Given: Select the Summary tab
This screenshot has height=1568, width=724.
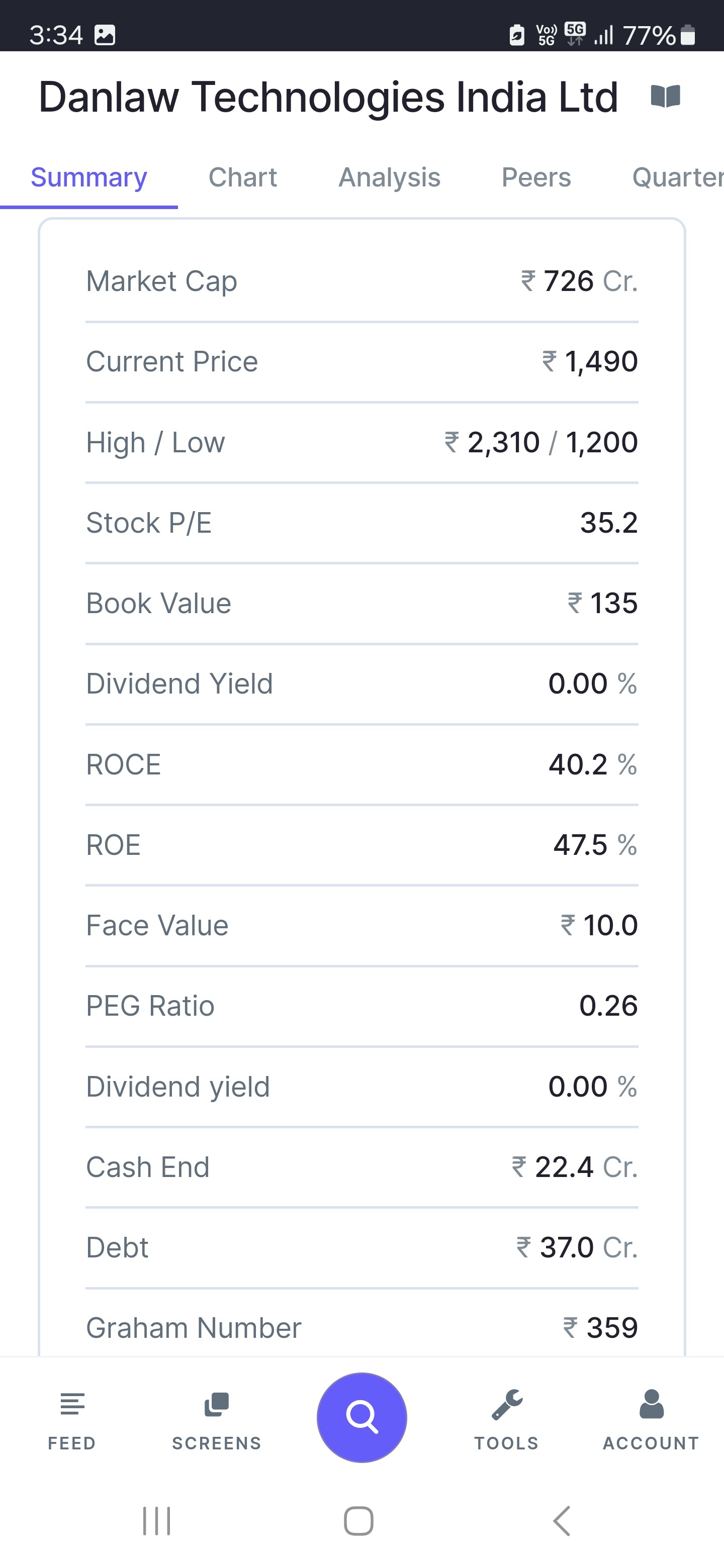Looking at the screenshot, I should click(x=89, y=178).
